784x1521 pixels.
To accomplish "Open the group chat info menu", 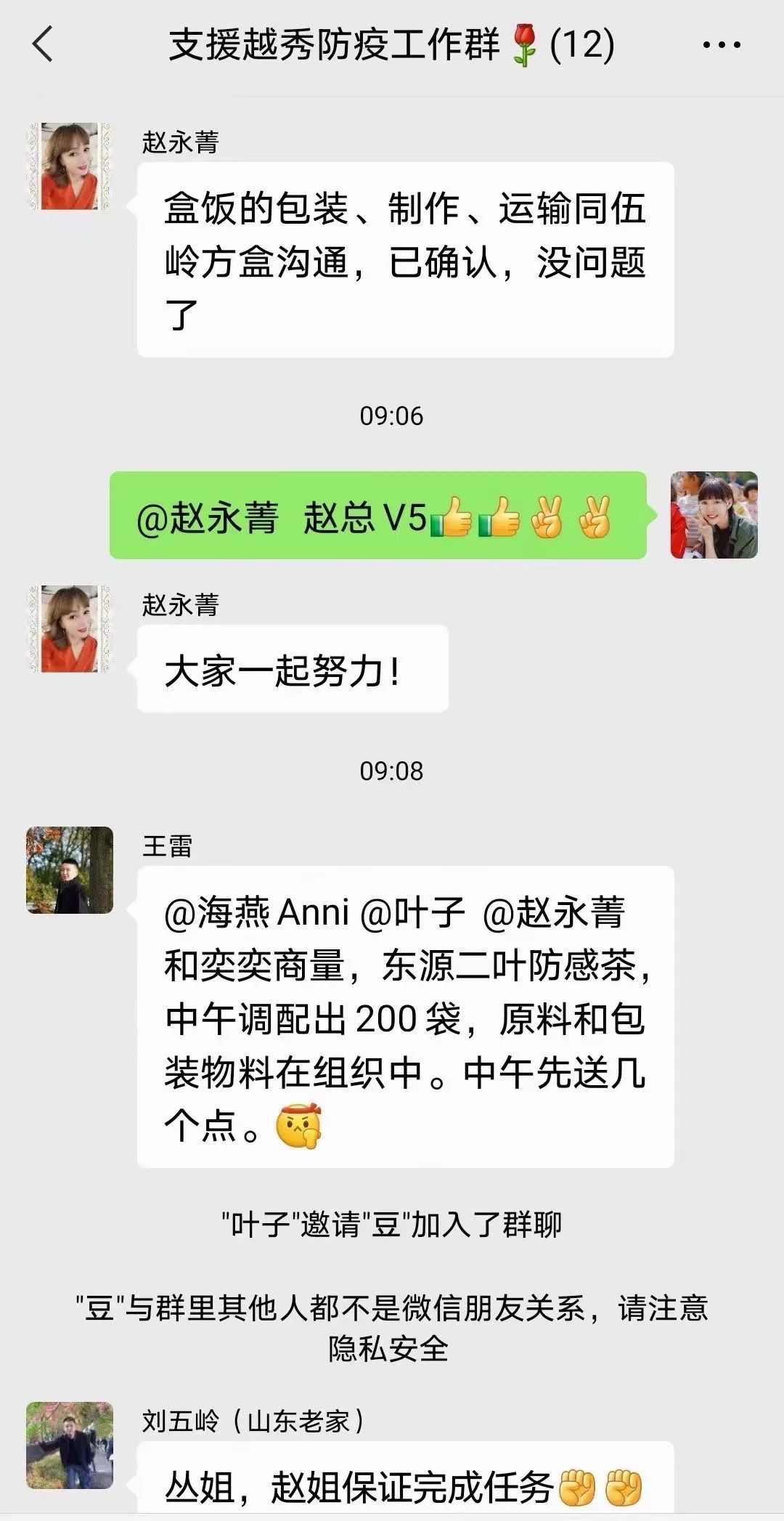I will (722, 45).
